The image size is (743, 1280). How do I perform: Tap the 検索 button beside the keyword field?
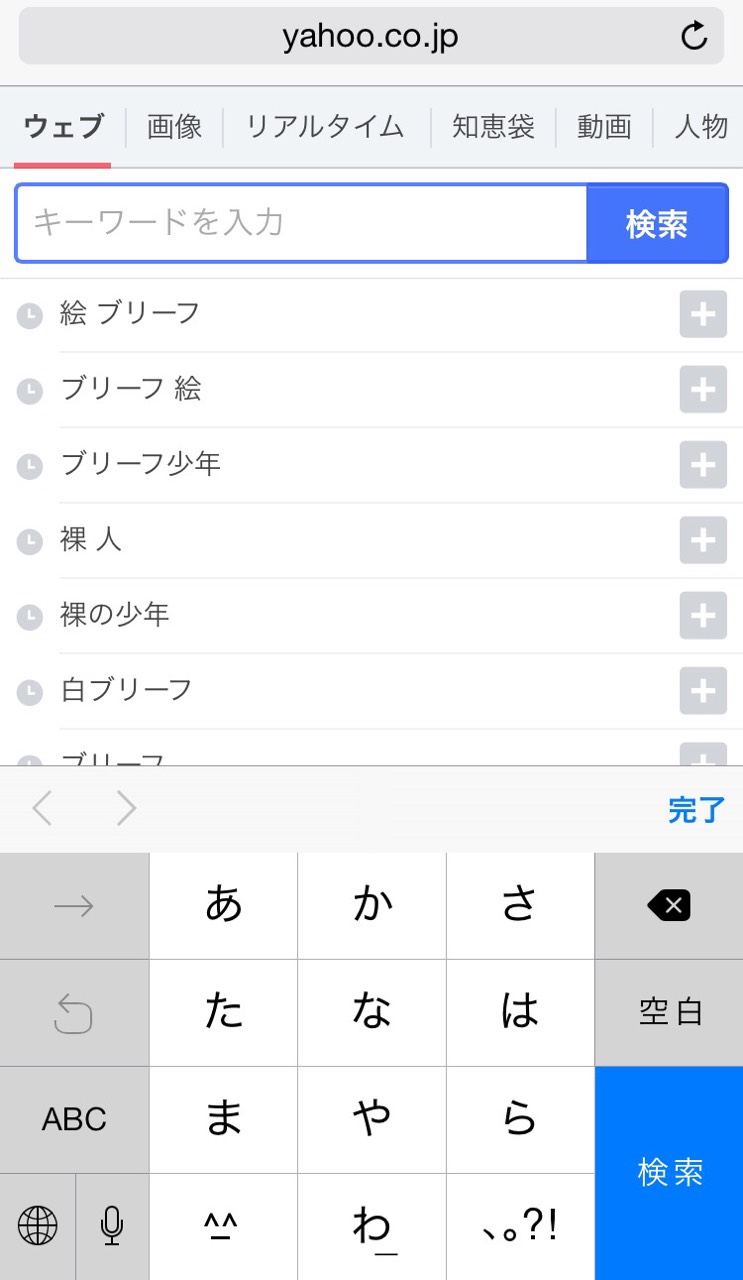coord(657,224)
